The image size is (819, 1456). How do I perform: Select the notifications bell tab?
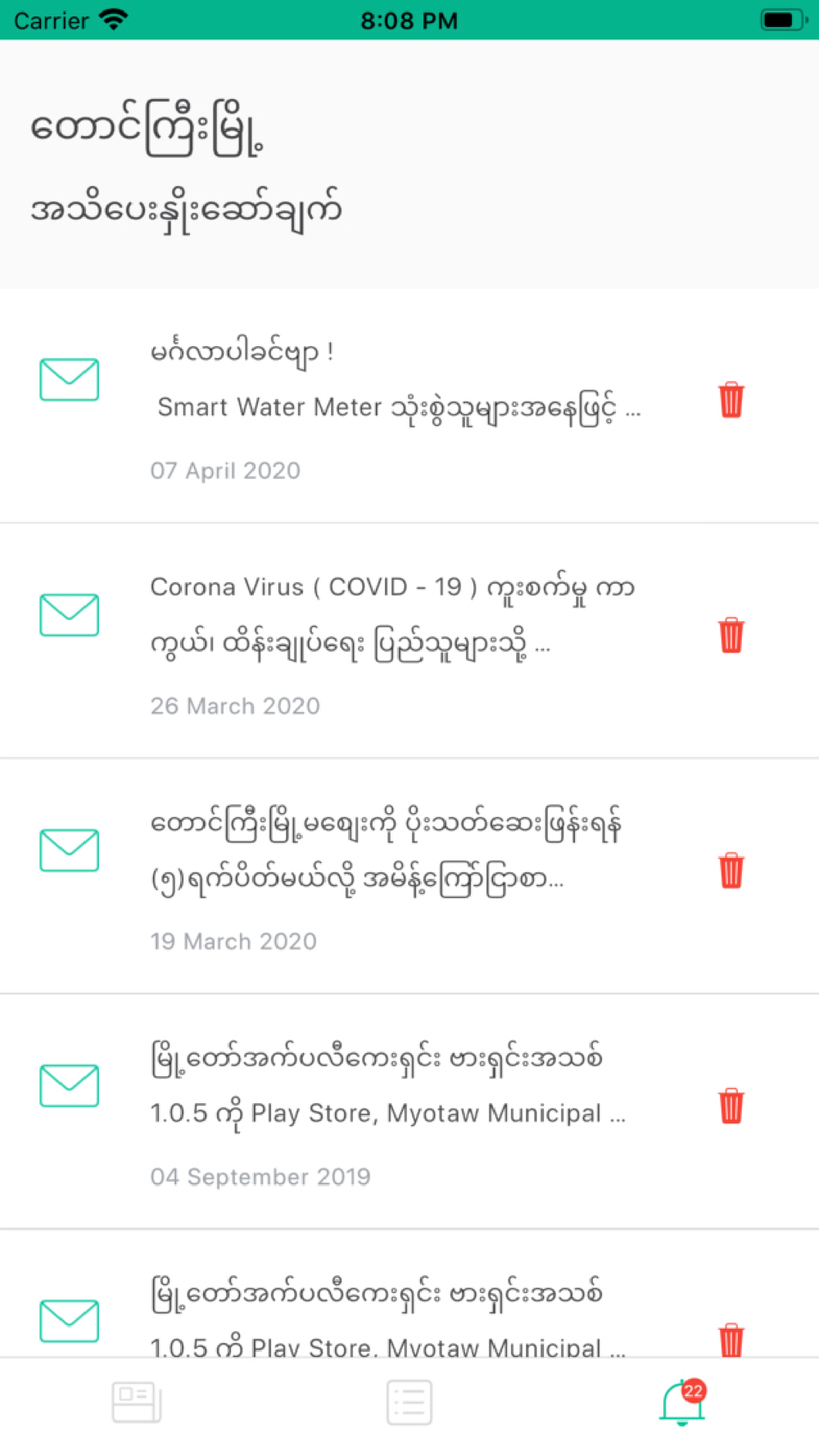coord(683,1402)
